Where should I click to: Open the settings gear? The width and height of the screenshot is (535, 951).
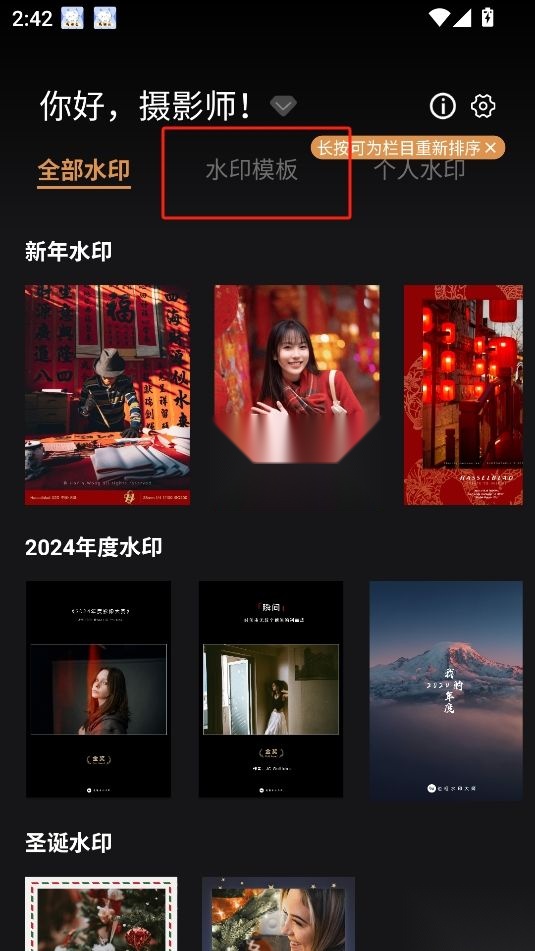[x=483, y=106]
